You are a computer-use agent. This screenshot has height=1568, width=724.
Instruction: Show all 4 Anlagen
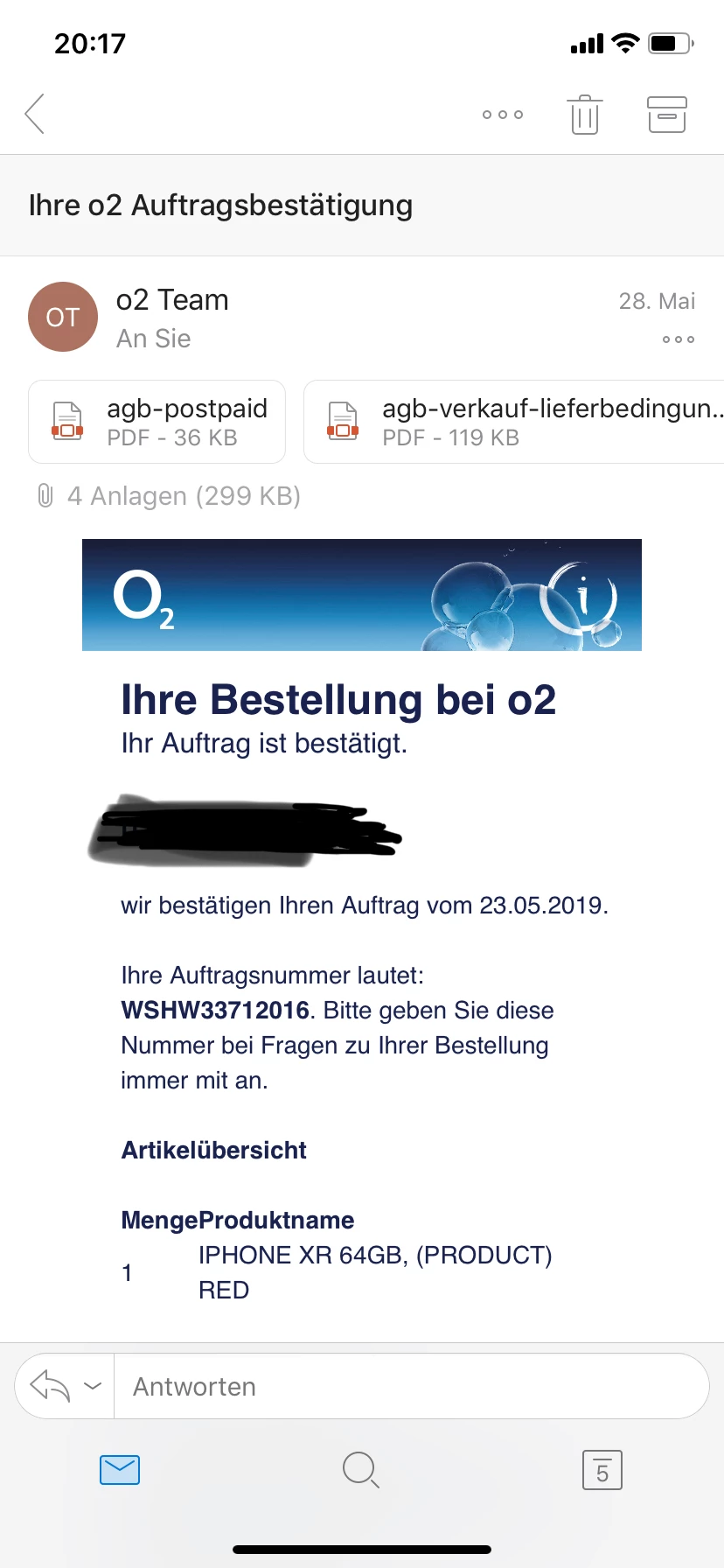click(168, 496)
